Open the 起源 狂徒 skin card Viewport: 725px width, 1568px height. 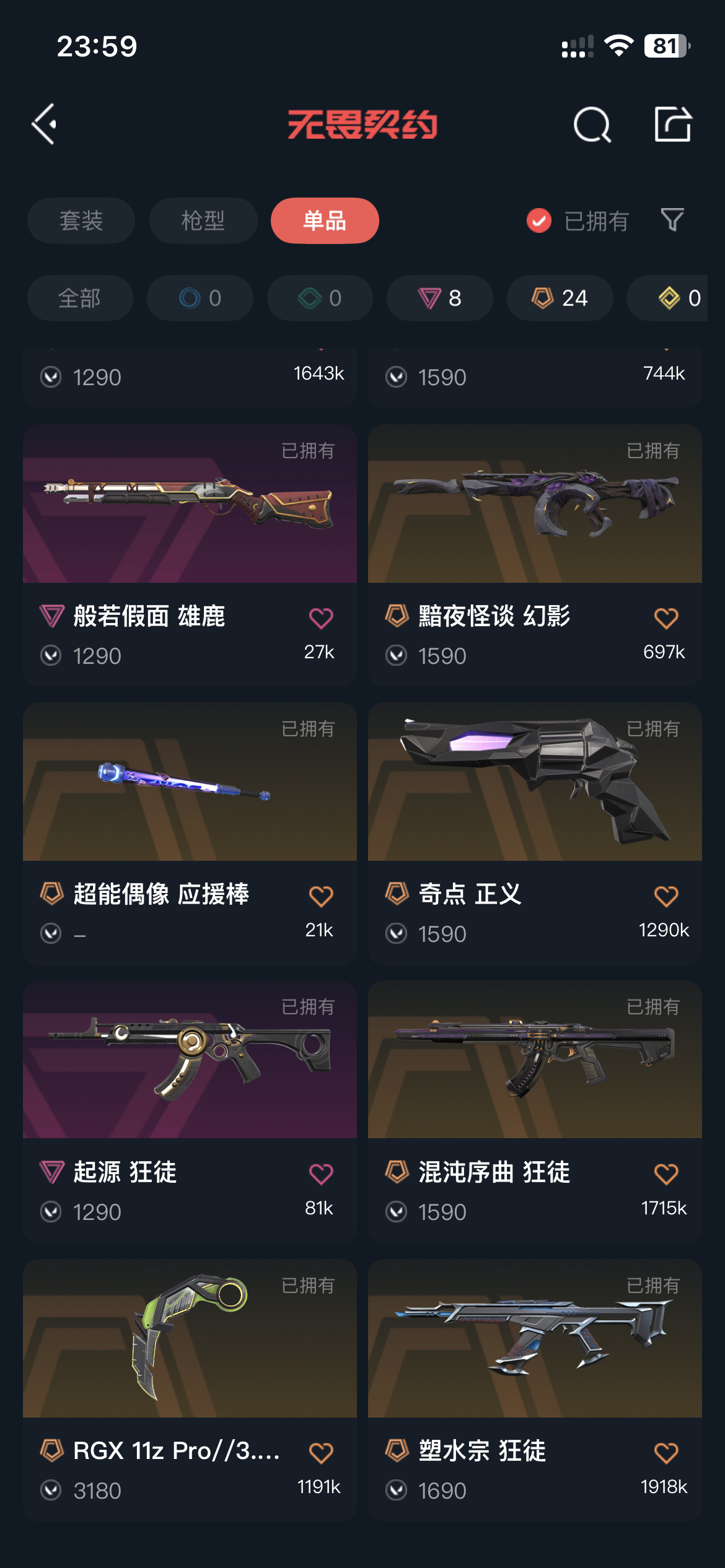(x=190, y=1111)
